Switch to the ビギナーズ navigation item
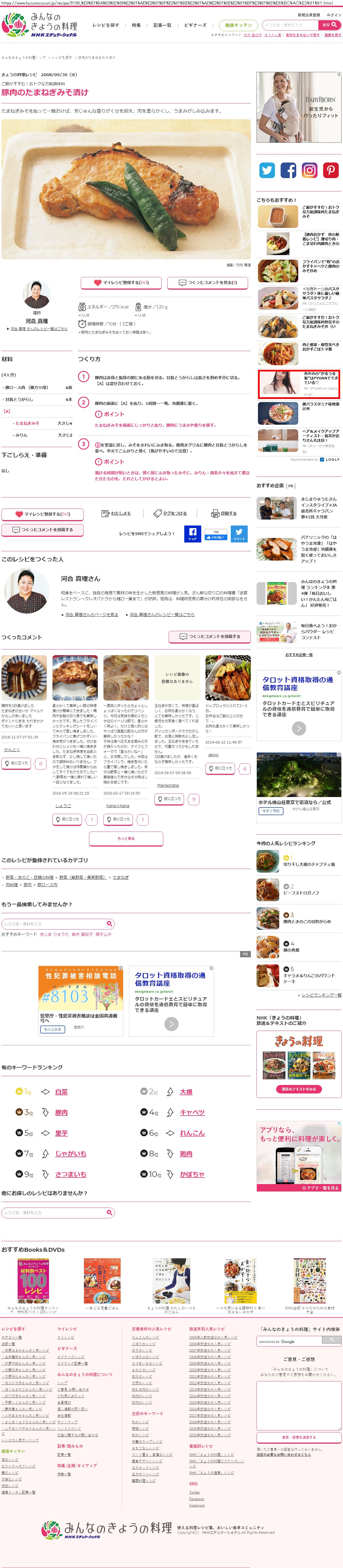 click(x=195, y=25)
